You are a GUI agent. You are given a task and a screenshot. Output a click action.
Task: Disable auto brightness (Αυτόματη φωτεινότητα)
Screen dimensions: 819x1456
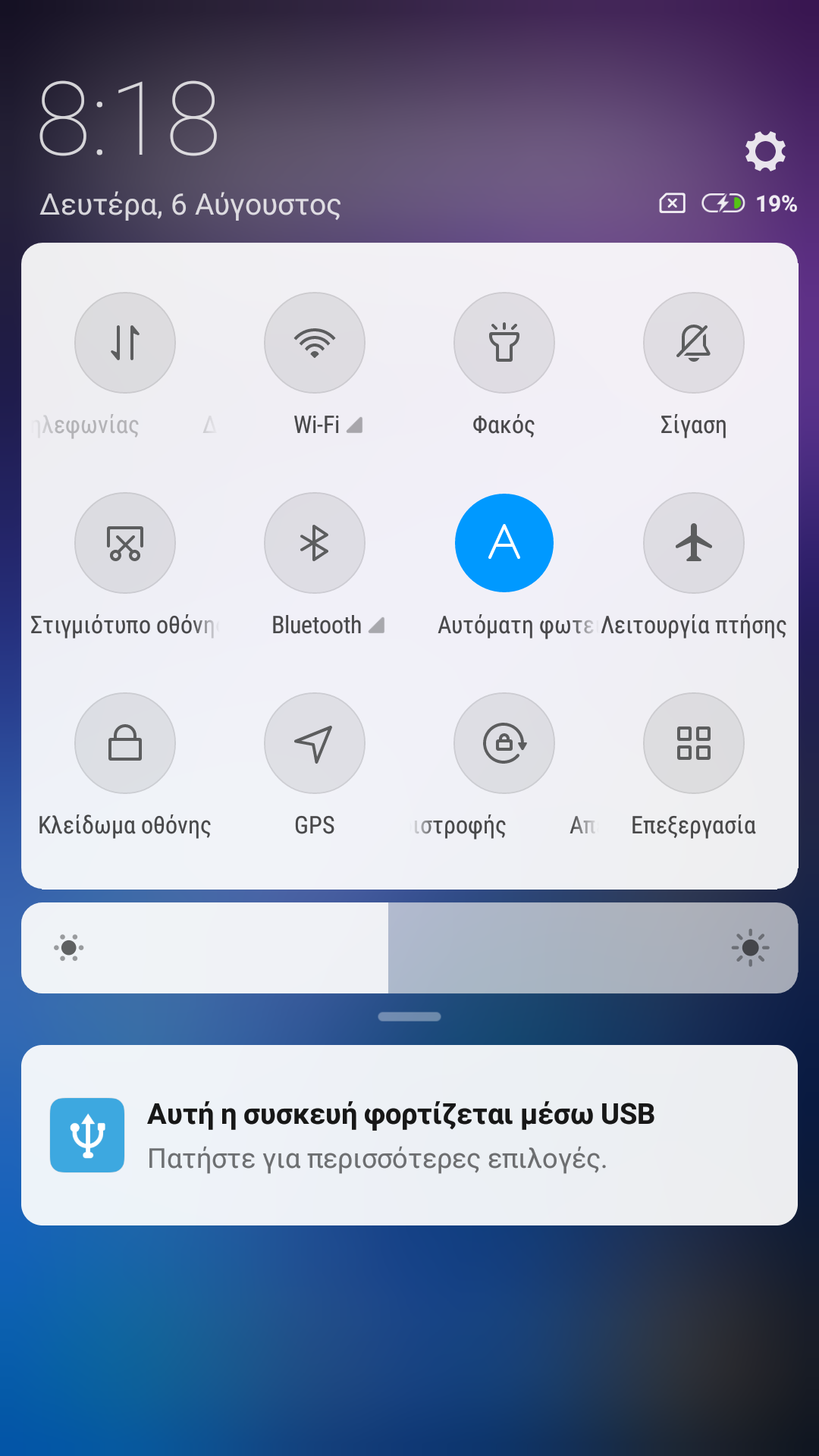(x=504, y=543)
